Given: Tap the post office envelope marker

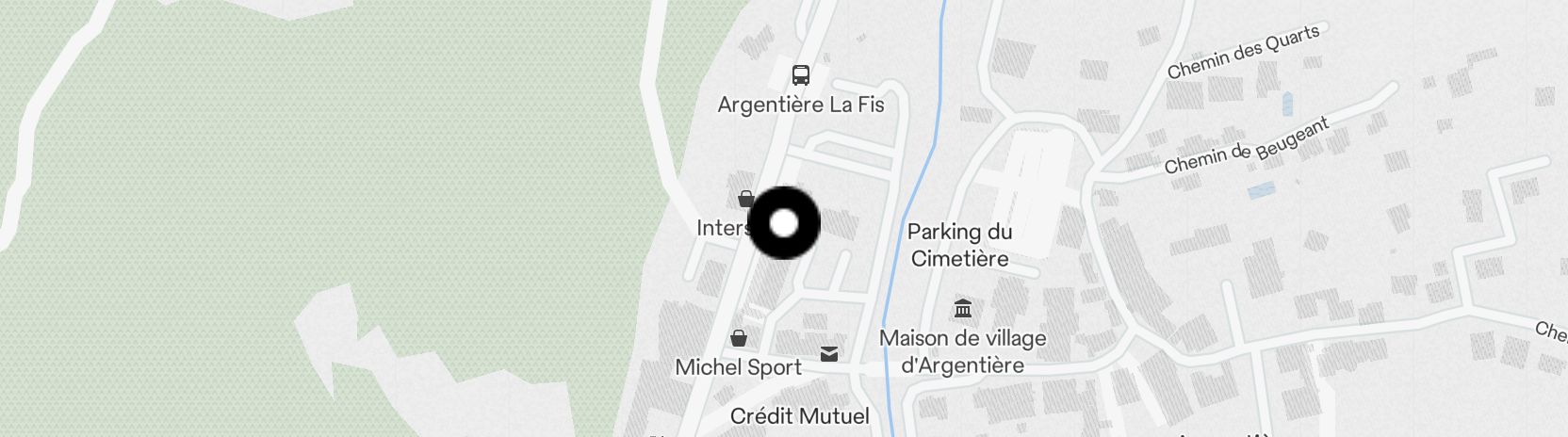Looking at the screenshot, I should (829, 354).
